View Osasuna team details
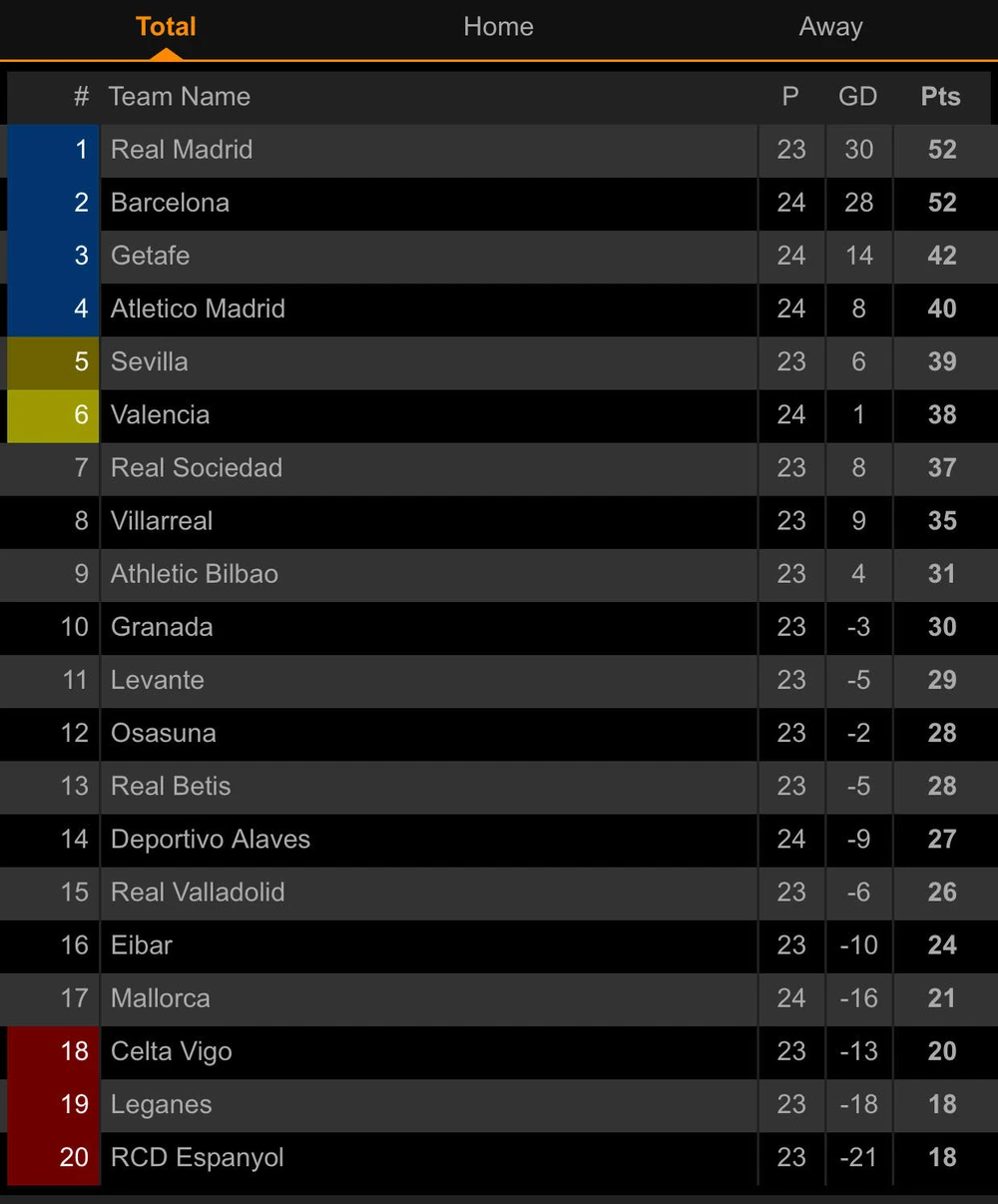 click(163, 733)
